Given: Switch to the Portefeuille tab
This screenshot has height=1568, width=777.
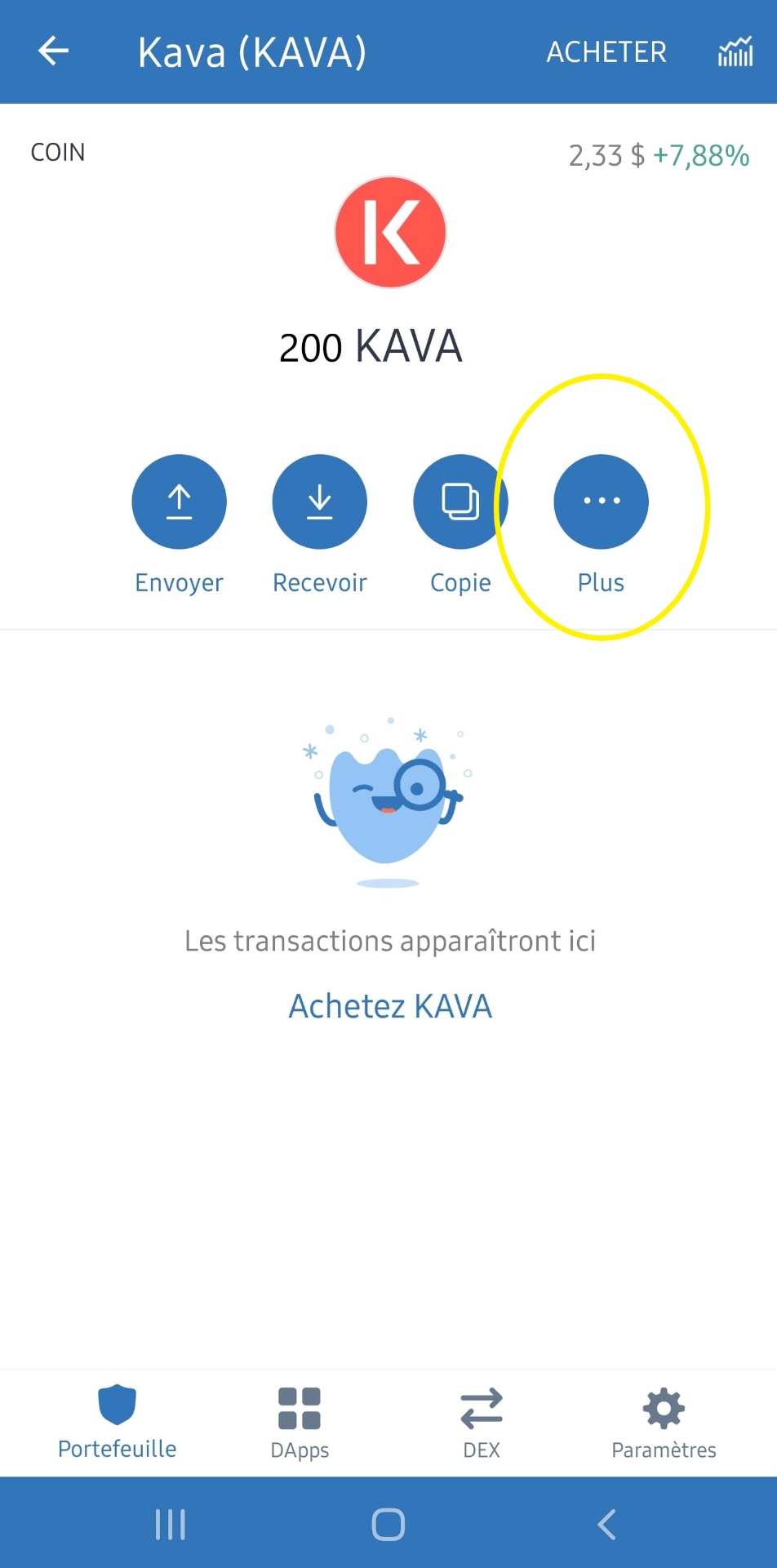Looking at the screenshot, I should 117,1423.
